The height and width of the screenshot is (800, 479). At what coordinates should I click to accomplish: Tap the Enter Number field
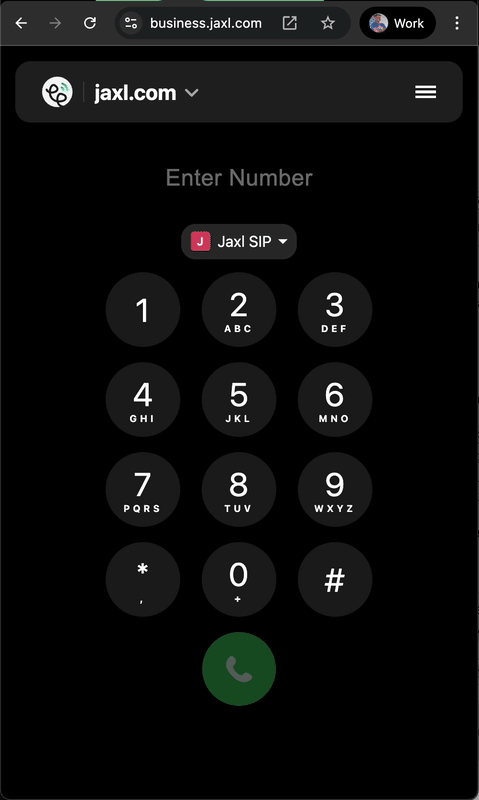239,178
